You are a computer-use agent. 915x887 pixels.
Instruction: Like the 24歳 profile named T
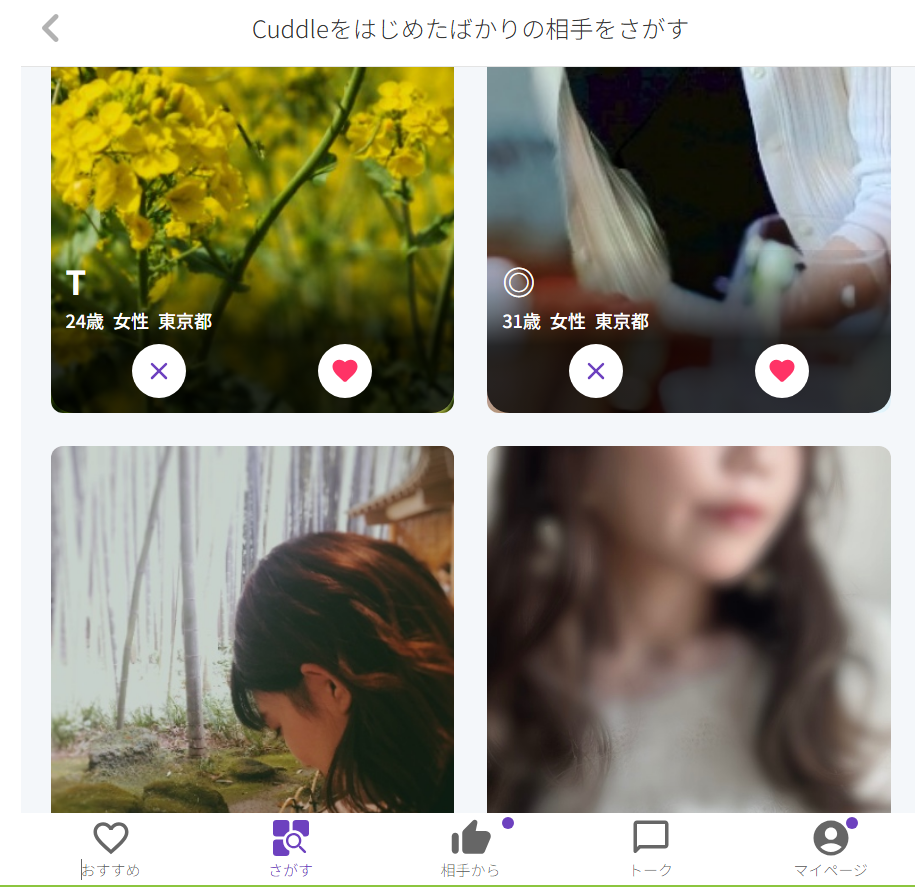345,371
